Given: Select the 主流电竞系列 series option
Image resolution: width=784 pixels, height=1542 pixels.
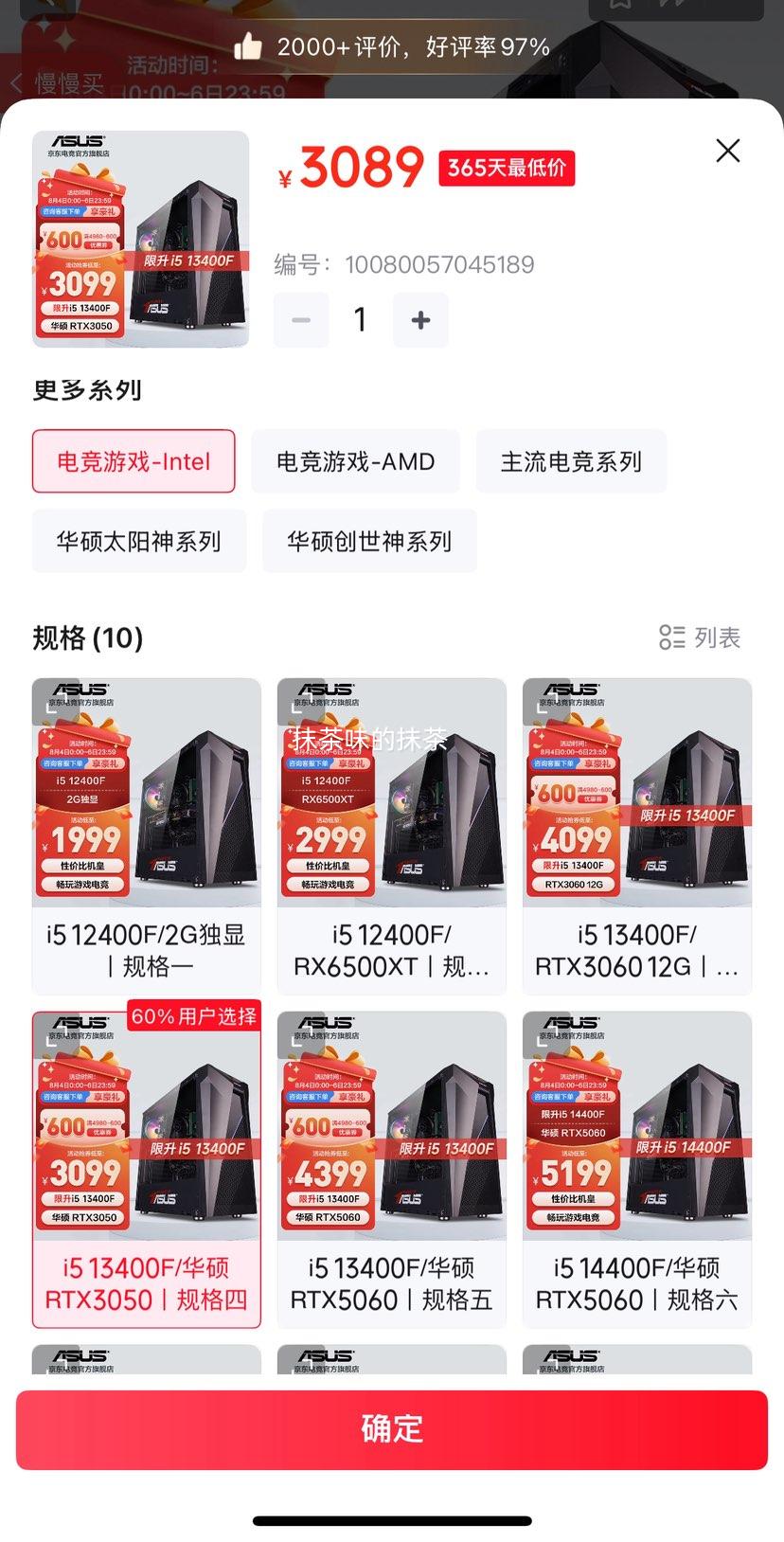Looking at the screenshot, I should click(x=572, y=462).
